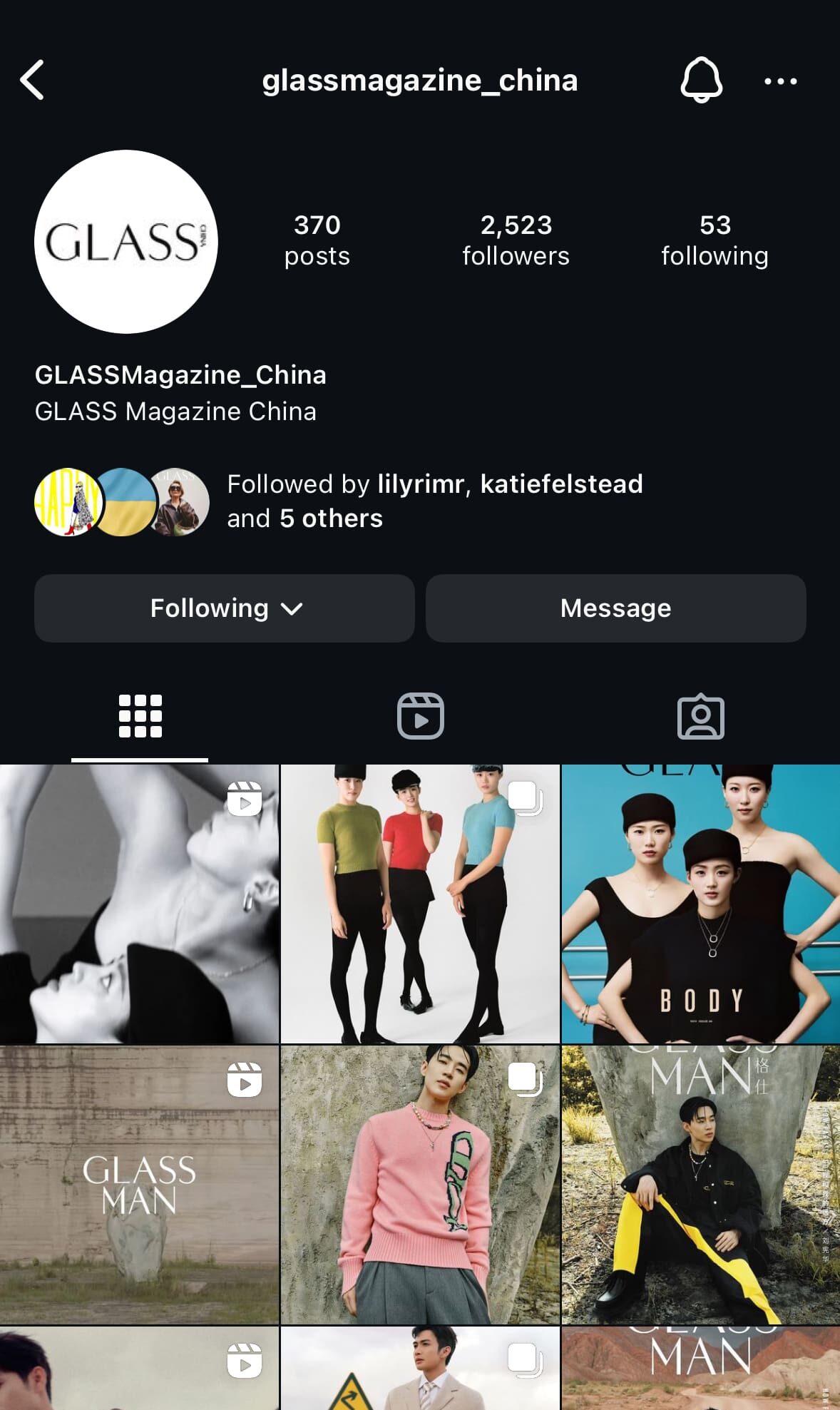This screenshot has height=1410, width=840.
Task: Go back from this profile
Action: pyautogui.click(x=33, y=80)
